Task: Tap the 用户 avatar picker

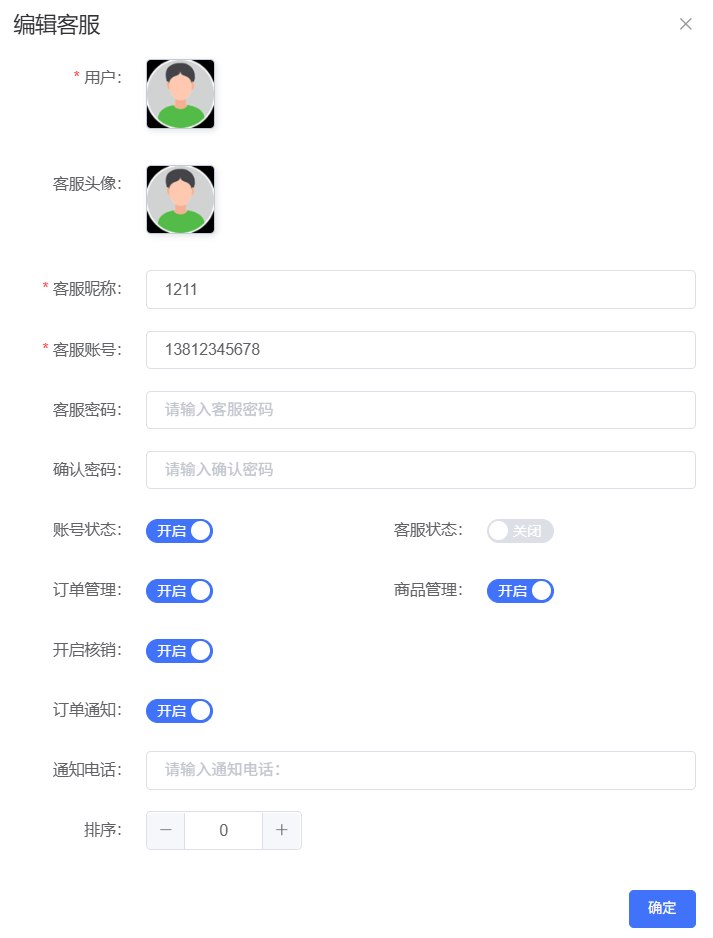Action: [x=181, y=94]
